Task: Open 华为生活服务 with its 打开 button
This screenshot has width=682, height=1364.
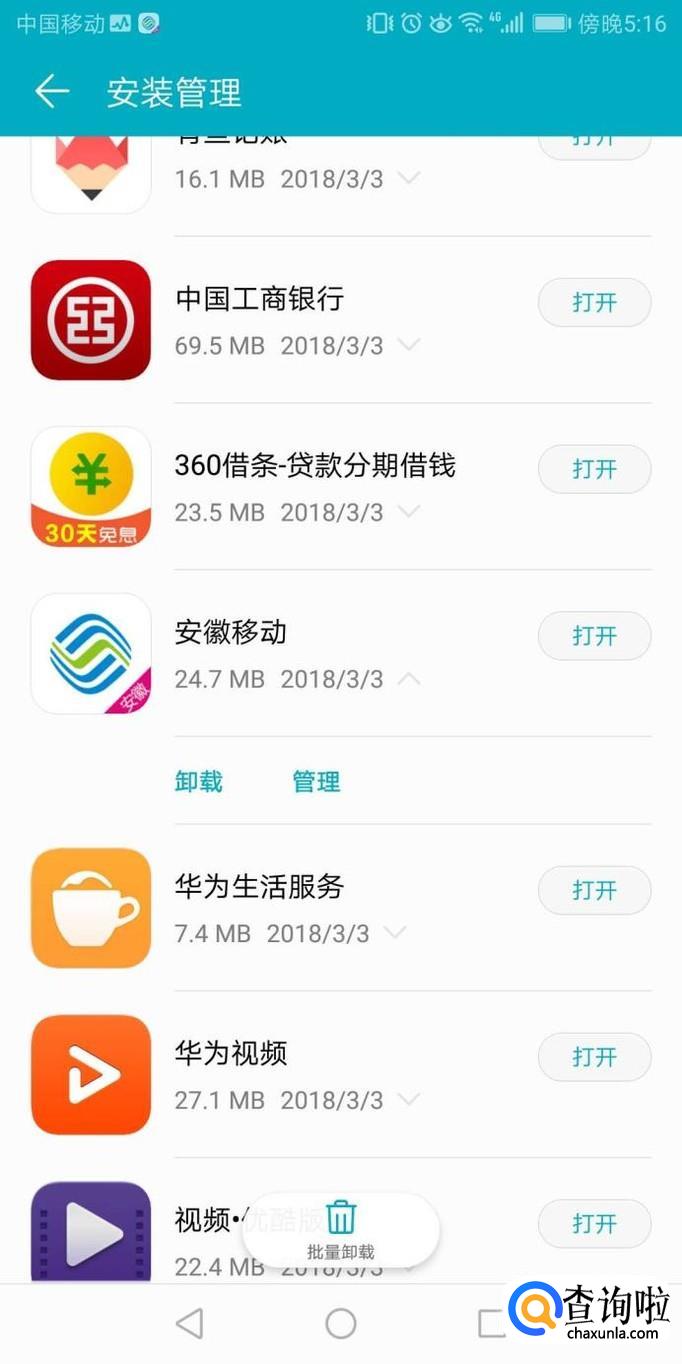Action: click(x=594, y=890)
